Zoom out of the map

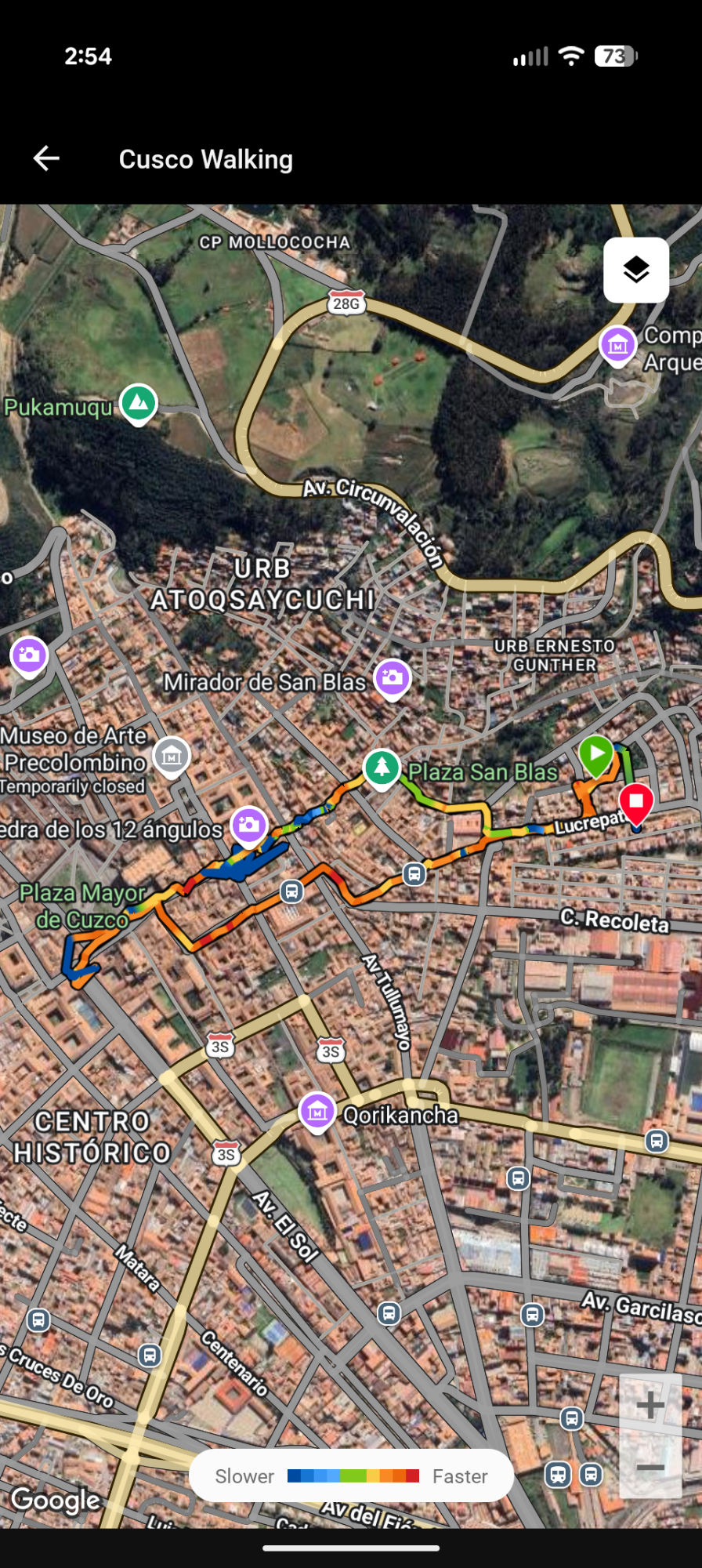coord(650,1468)
